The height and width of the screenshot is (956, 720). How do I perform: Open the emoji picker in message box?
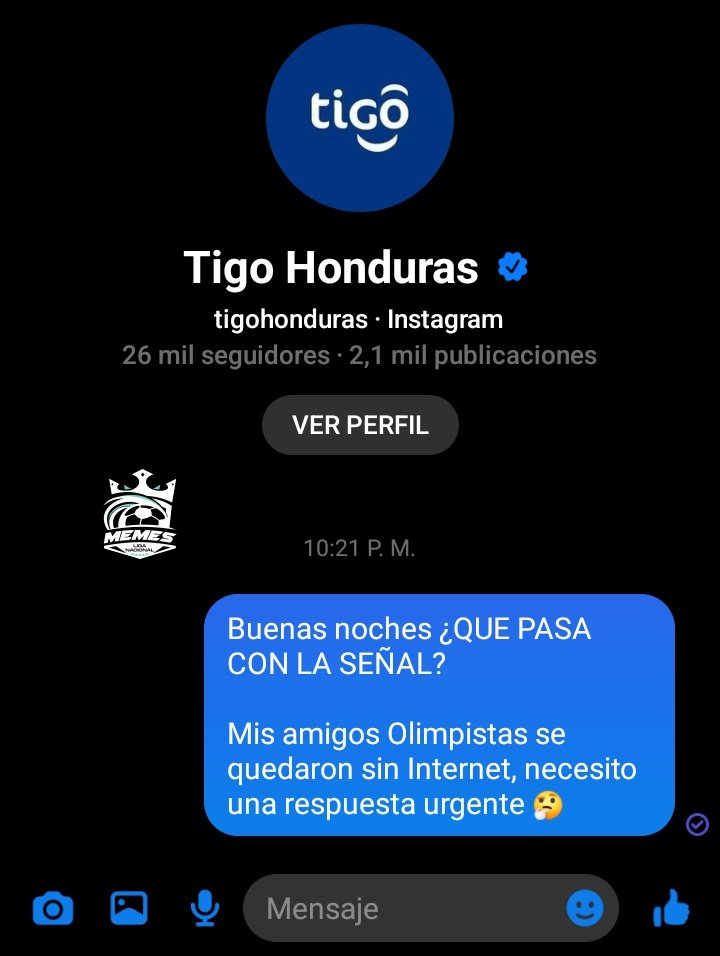pyautogui.click(x=585, y=908)
